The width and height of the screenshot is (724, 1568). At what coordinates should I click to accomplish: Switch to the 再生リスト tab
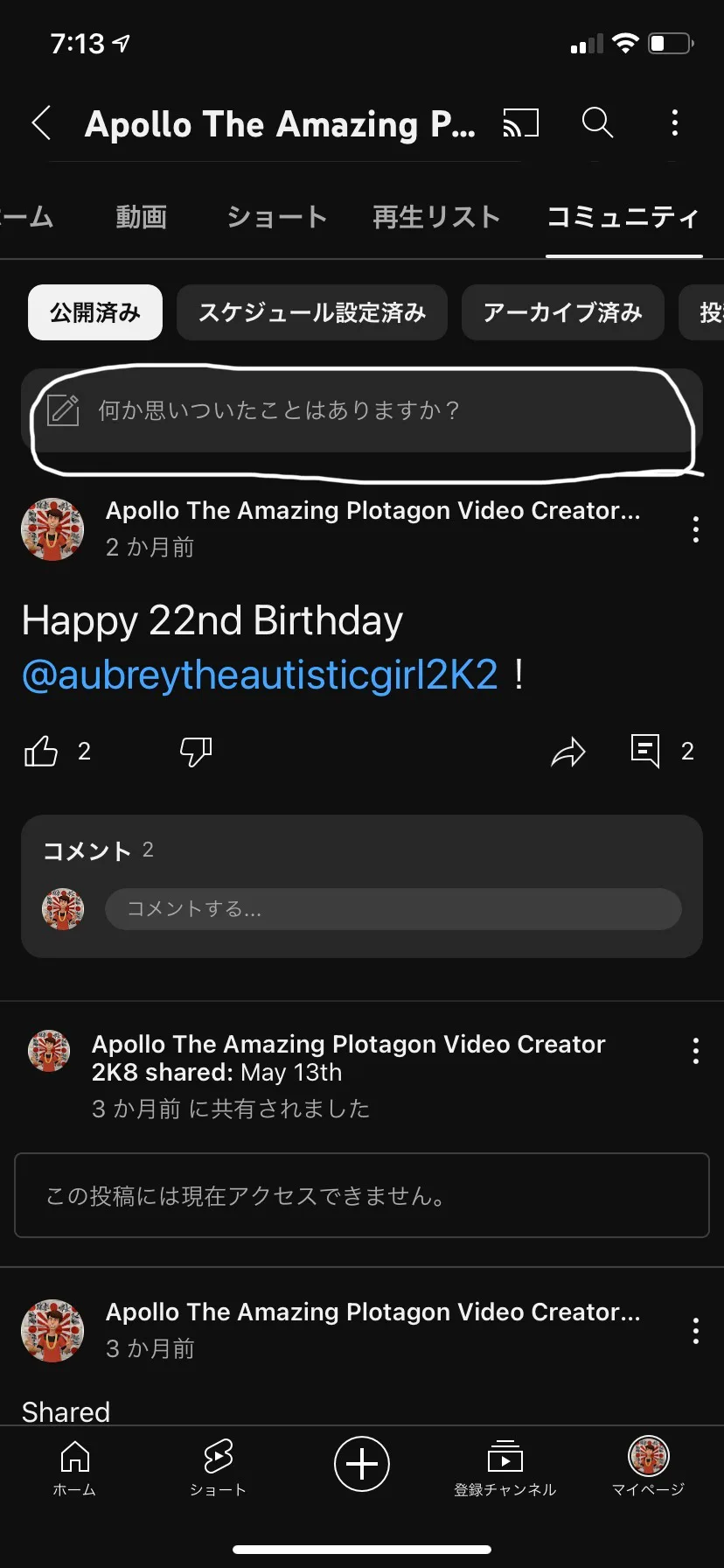435,217
